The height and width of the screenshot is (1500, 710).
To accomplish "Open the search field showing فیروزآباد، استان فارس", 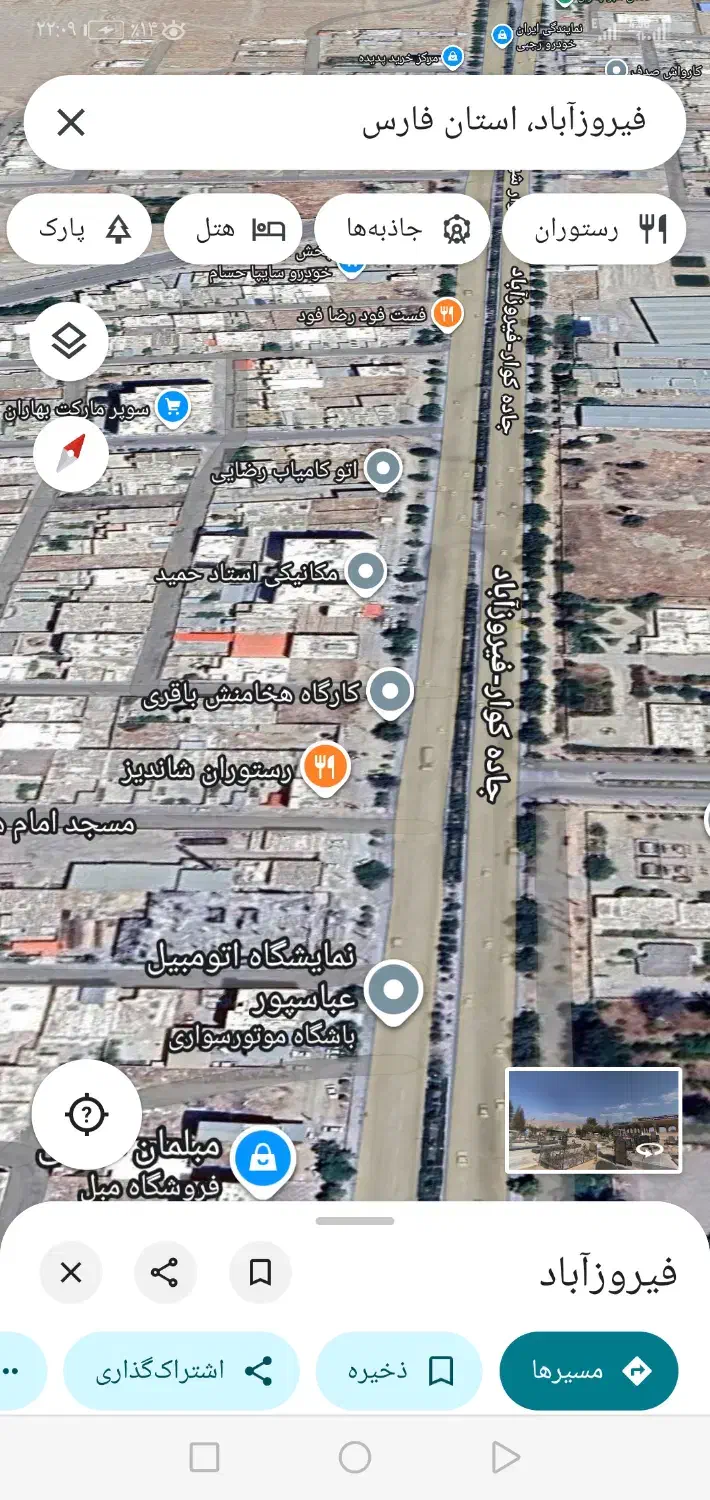I will tap(400, 122).
